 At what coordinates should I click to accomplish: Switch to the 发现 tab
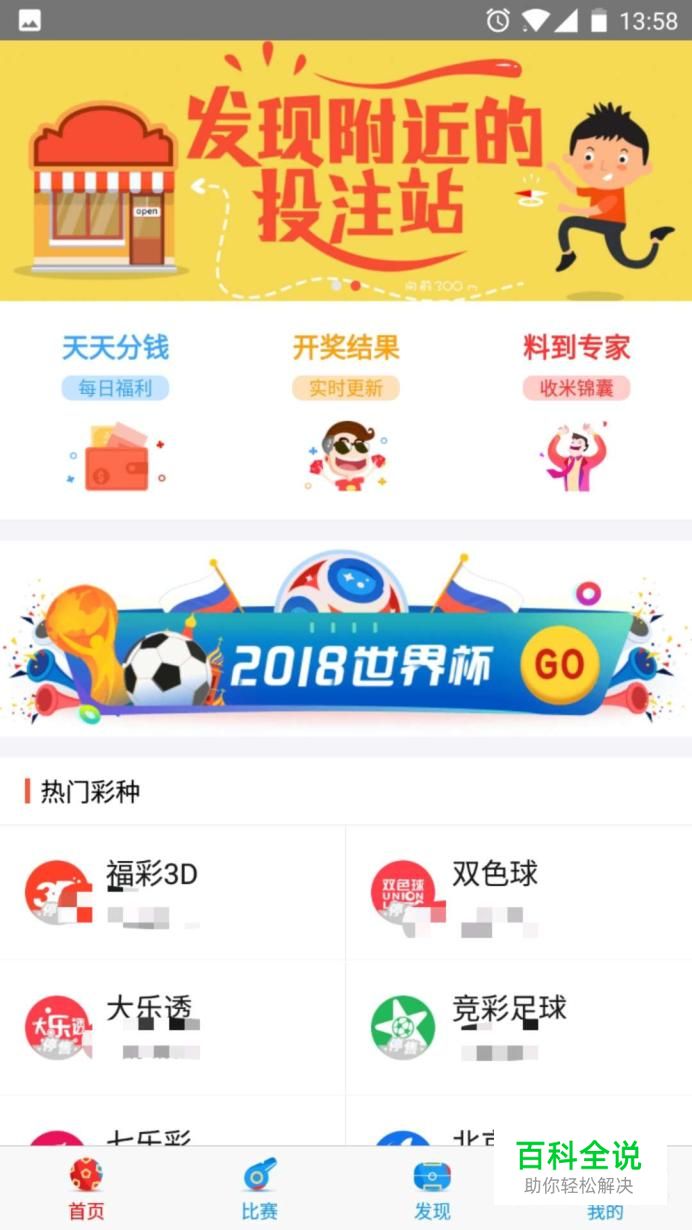click(432, 1189)
